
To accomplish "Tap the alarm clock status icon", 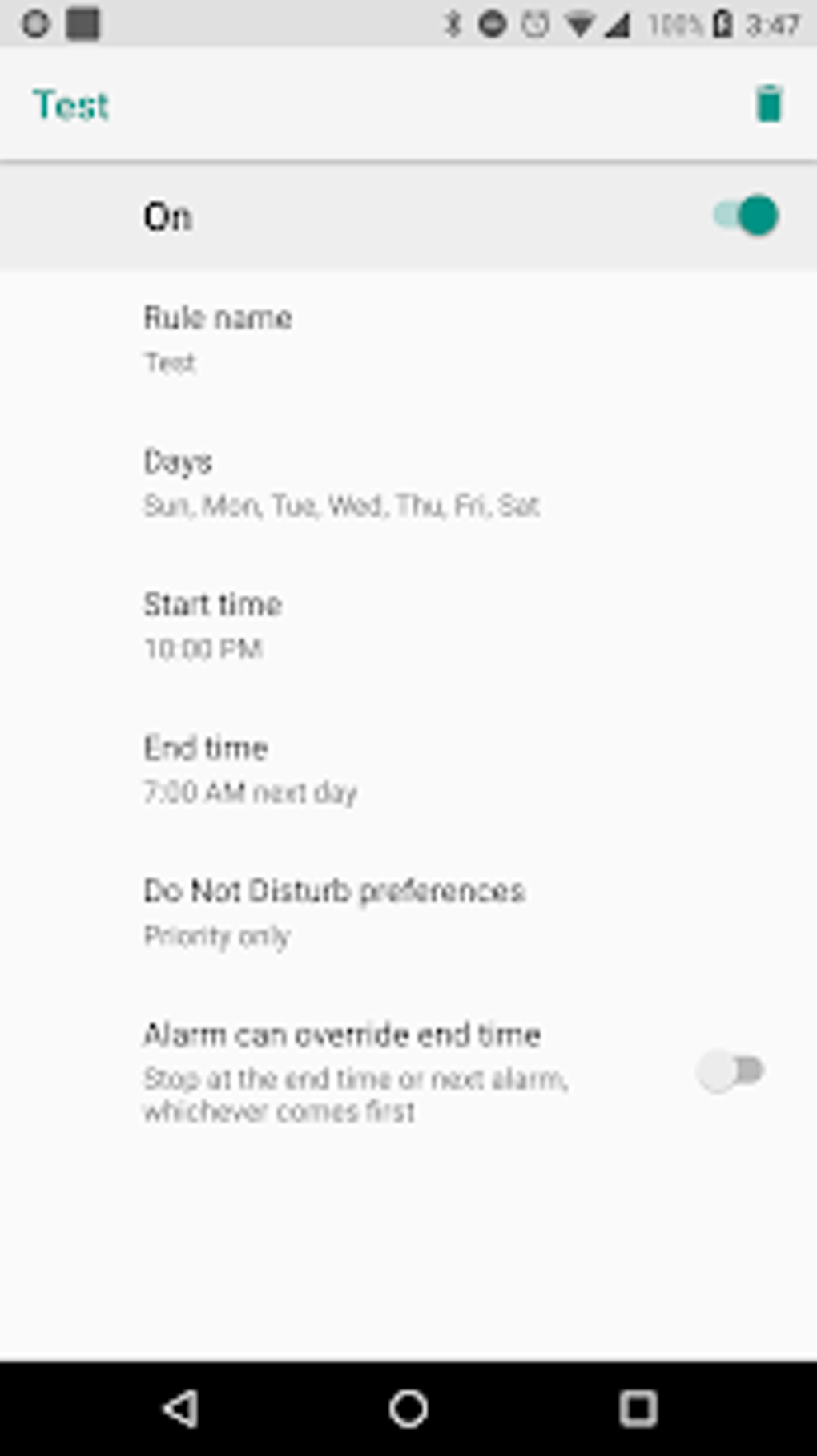I will (x=532, y=24).
